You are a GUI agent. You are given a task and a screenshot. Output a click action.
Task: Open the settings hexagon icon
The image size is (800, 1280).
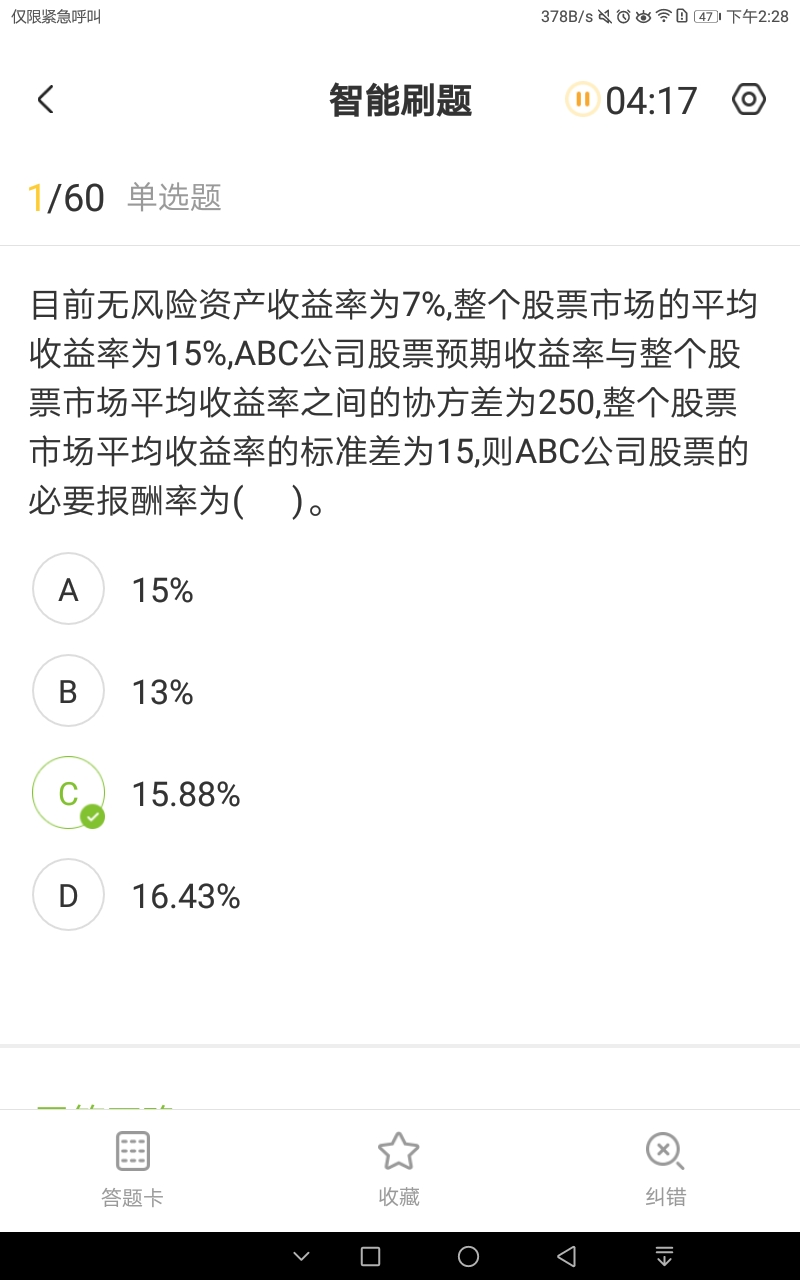click(x=749, y=100)
